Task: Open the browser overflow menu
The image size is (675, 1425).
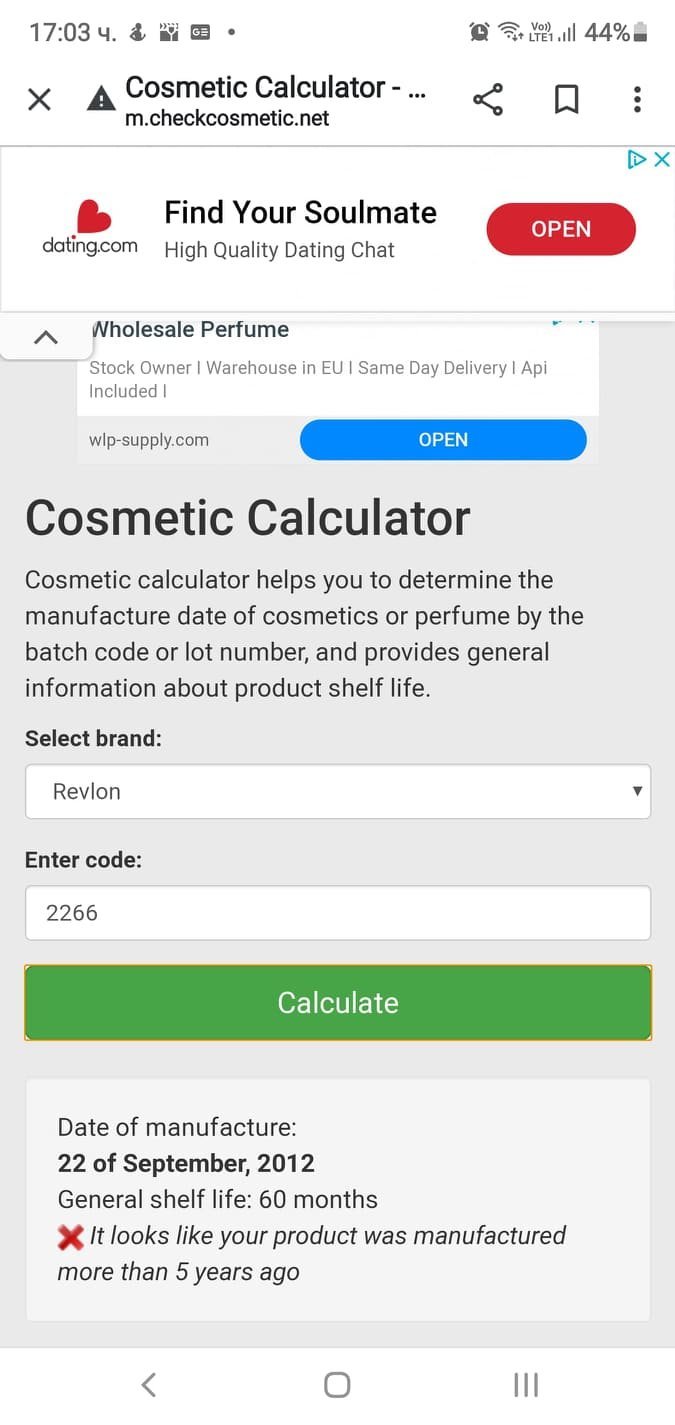Action: tap(637, 99)
